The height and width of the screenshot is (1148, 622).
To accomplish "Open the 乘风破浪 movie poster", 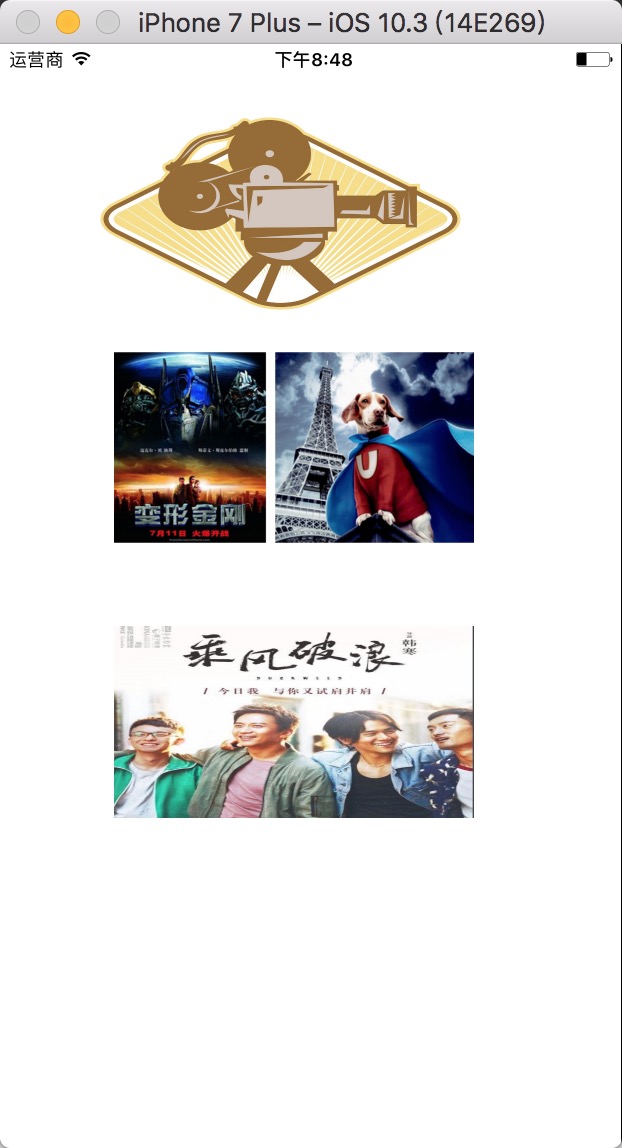I will click(293, 721).
